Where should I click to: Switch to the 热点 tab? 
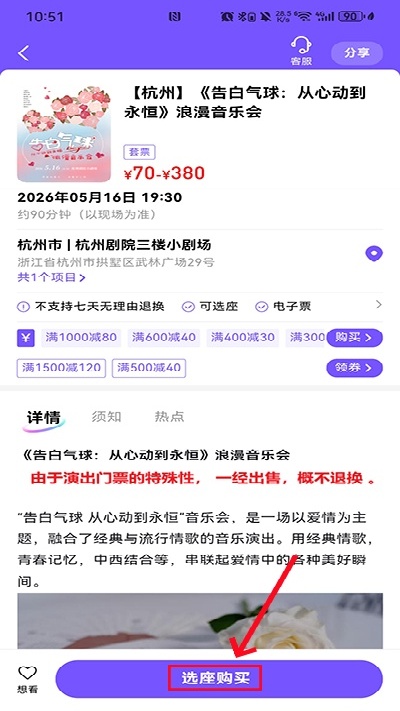(x=169, y=416)
